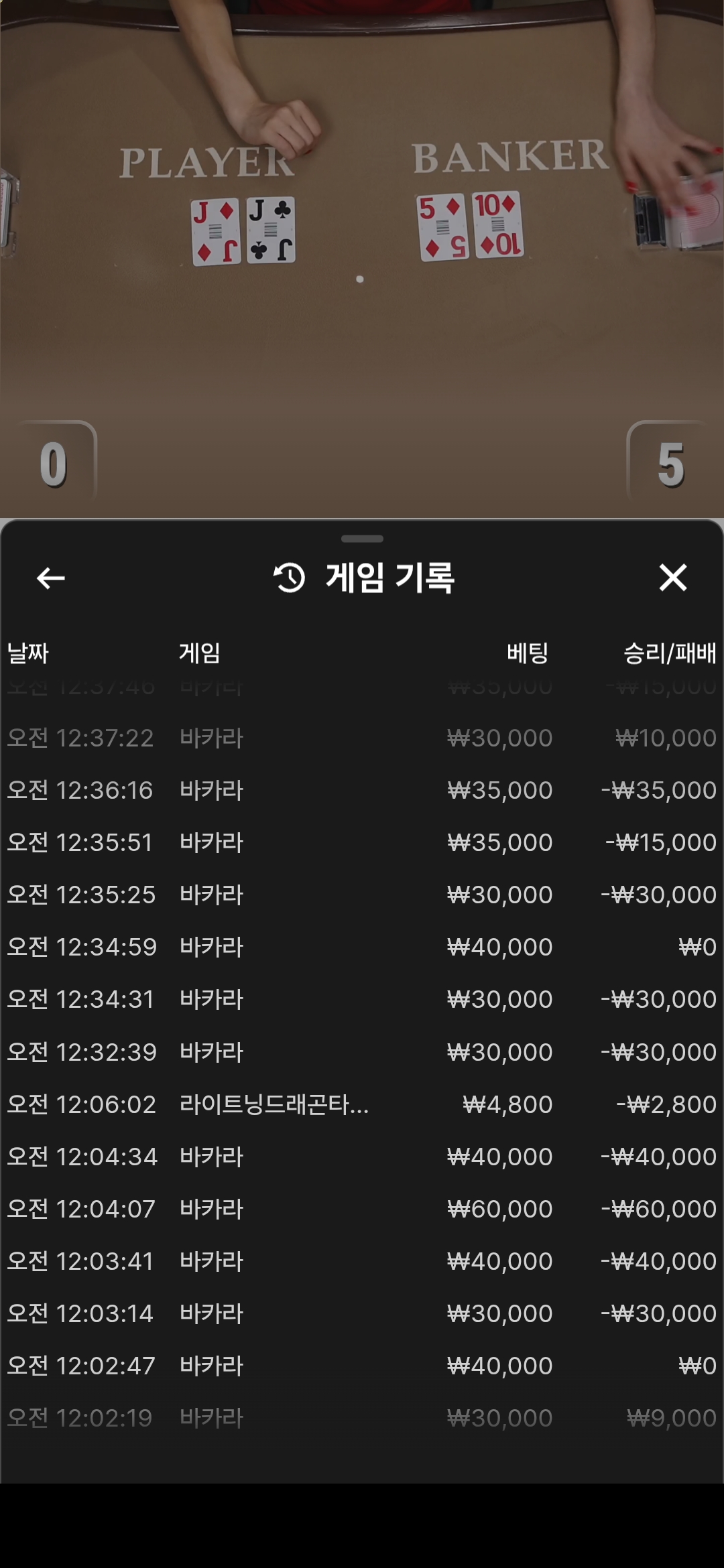Image resolution: width=724 pixels, height=1568 pixels.
Task: Open the 오전 12:37:22 바카라 record
Action: [362, 738]
